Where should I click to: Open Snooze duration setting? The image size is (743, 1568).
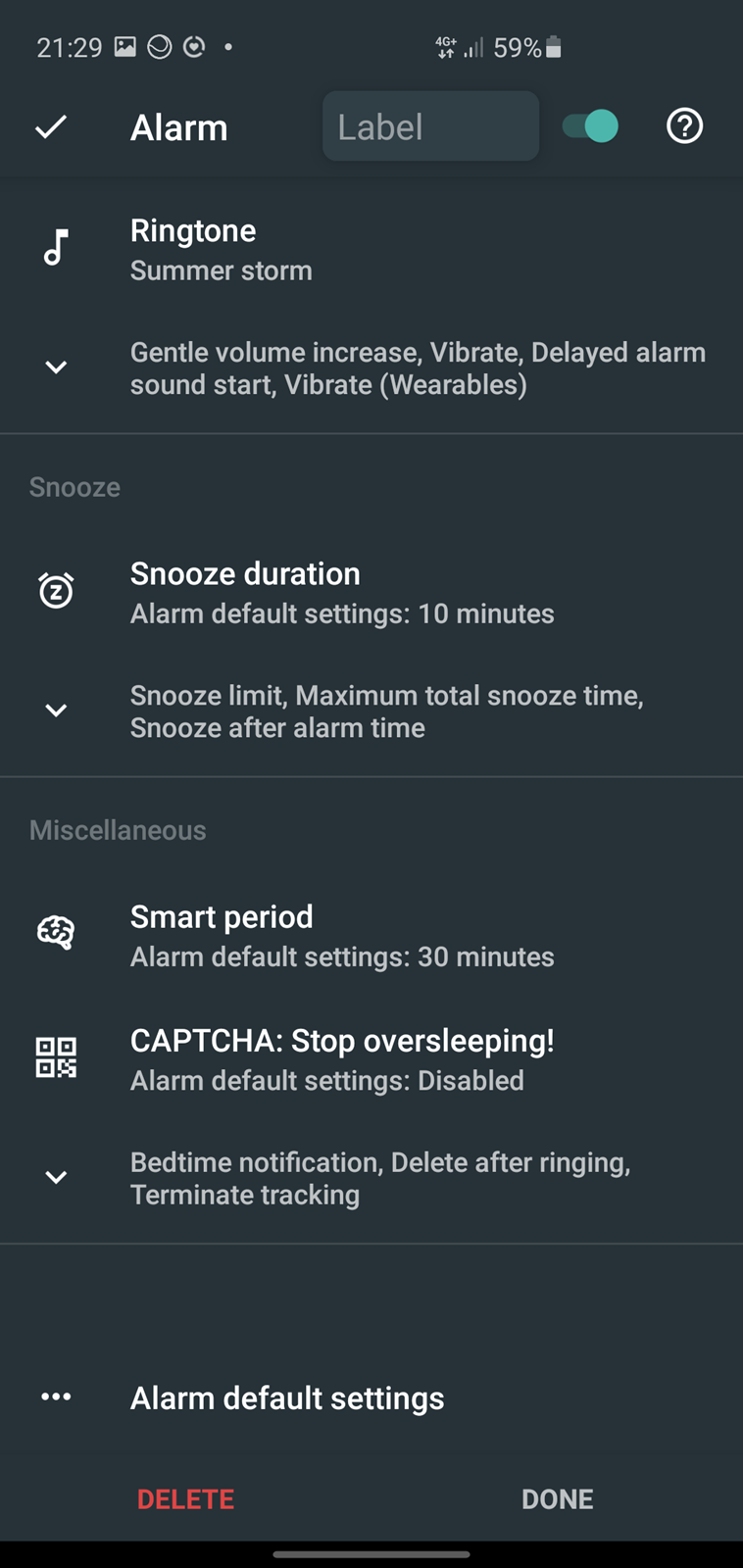click(x=371, y=592)
